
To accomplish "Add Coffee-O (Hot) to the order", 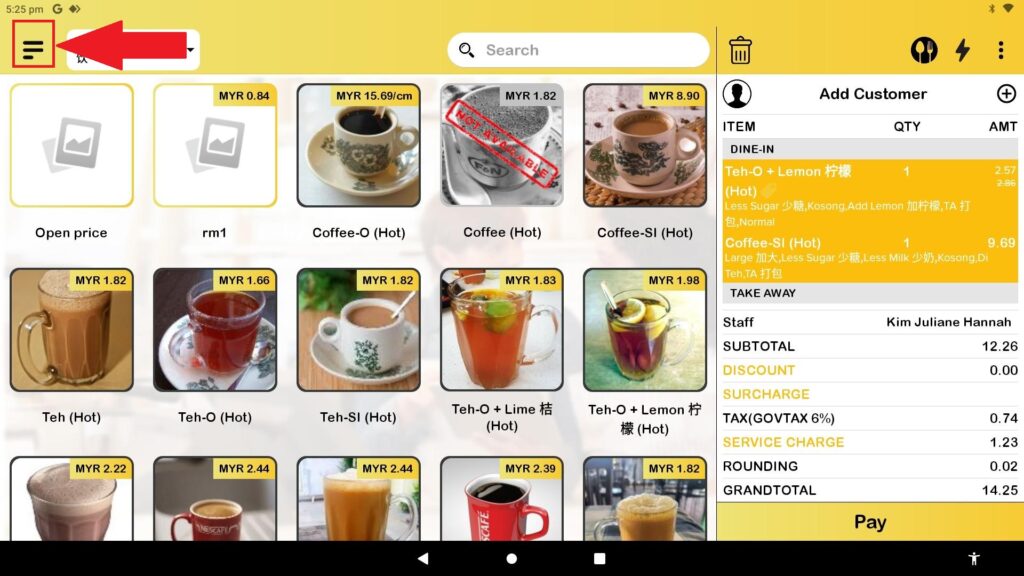I will (x=358, y=145).
